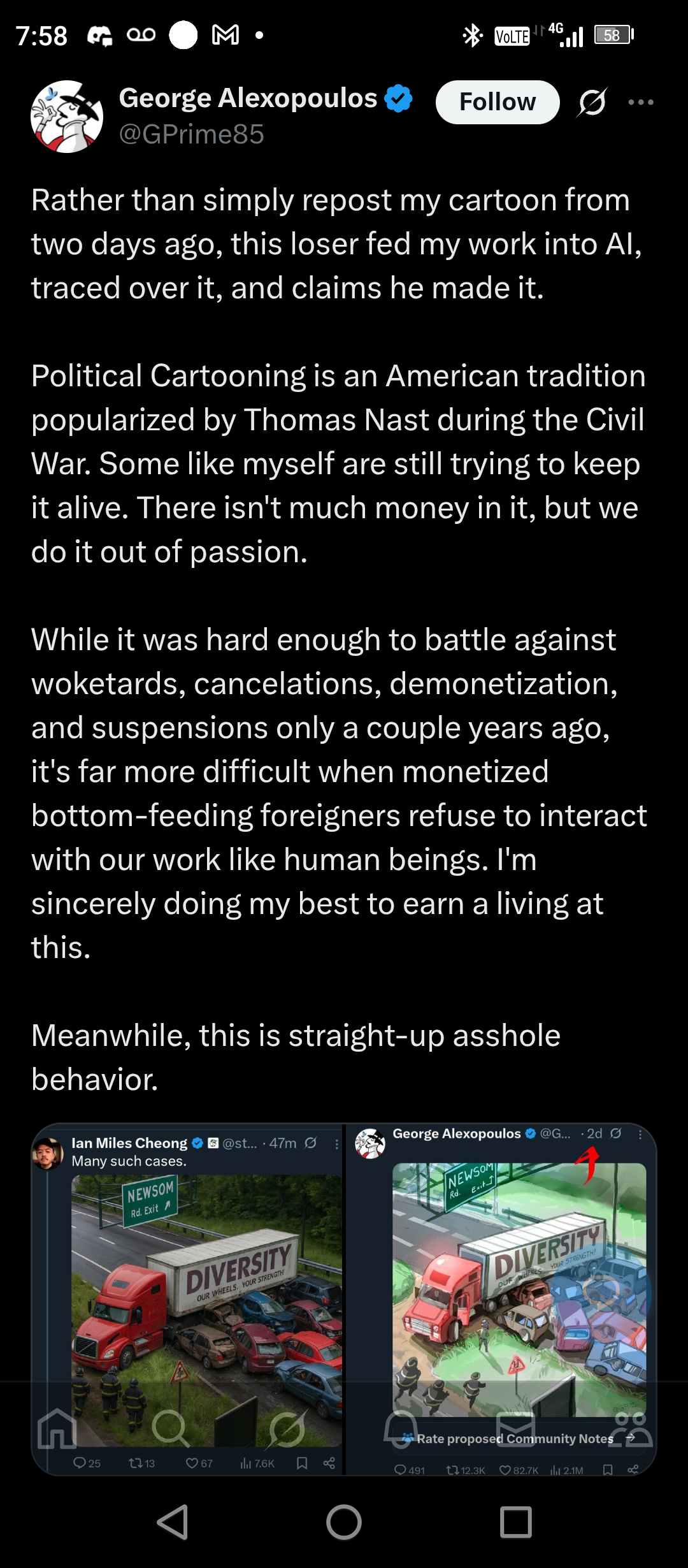Open the notifications bell tab
This screenshot has width=688, height=1568.
click(401, 1428)
